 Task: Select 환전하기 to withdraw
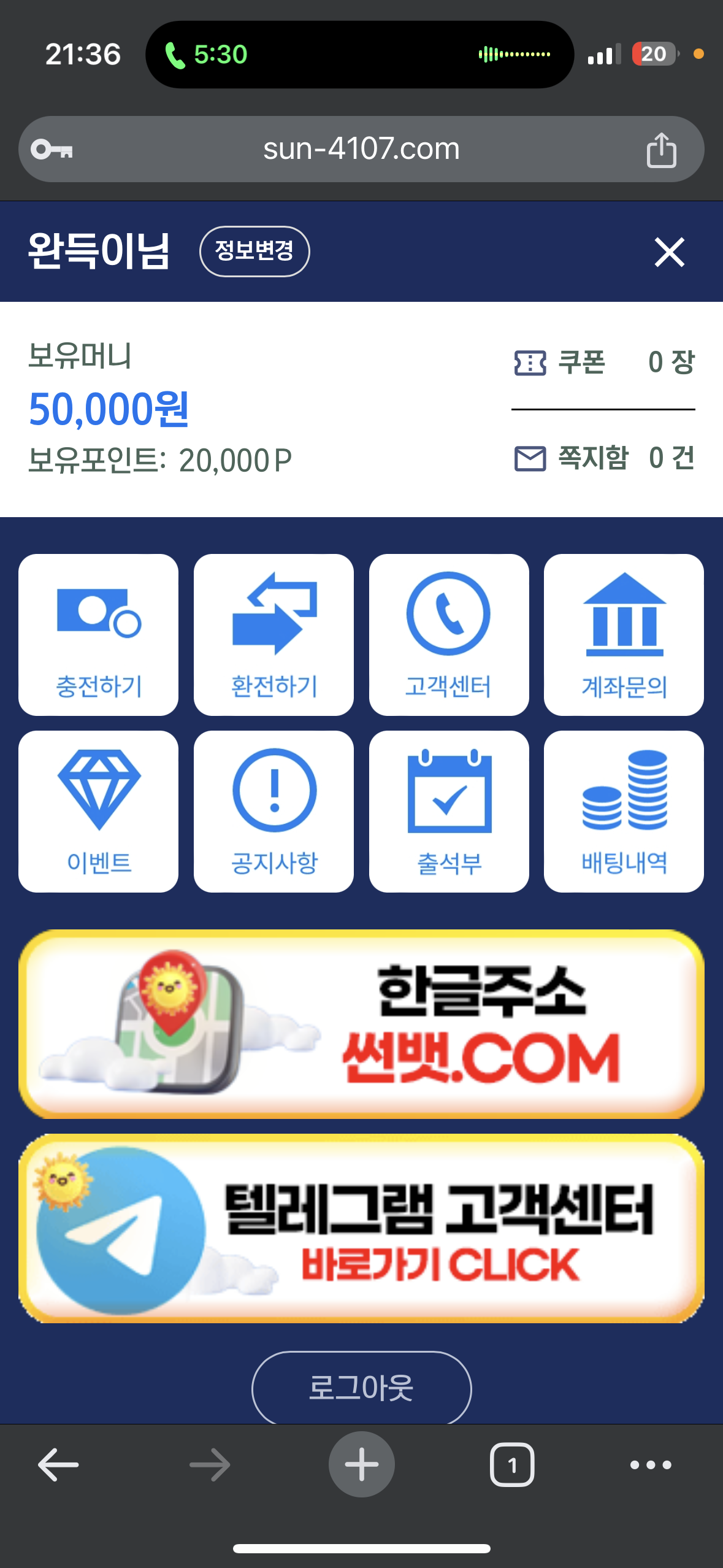point(274,635)
